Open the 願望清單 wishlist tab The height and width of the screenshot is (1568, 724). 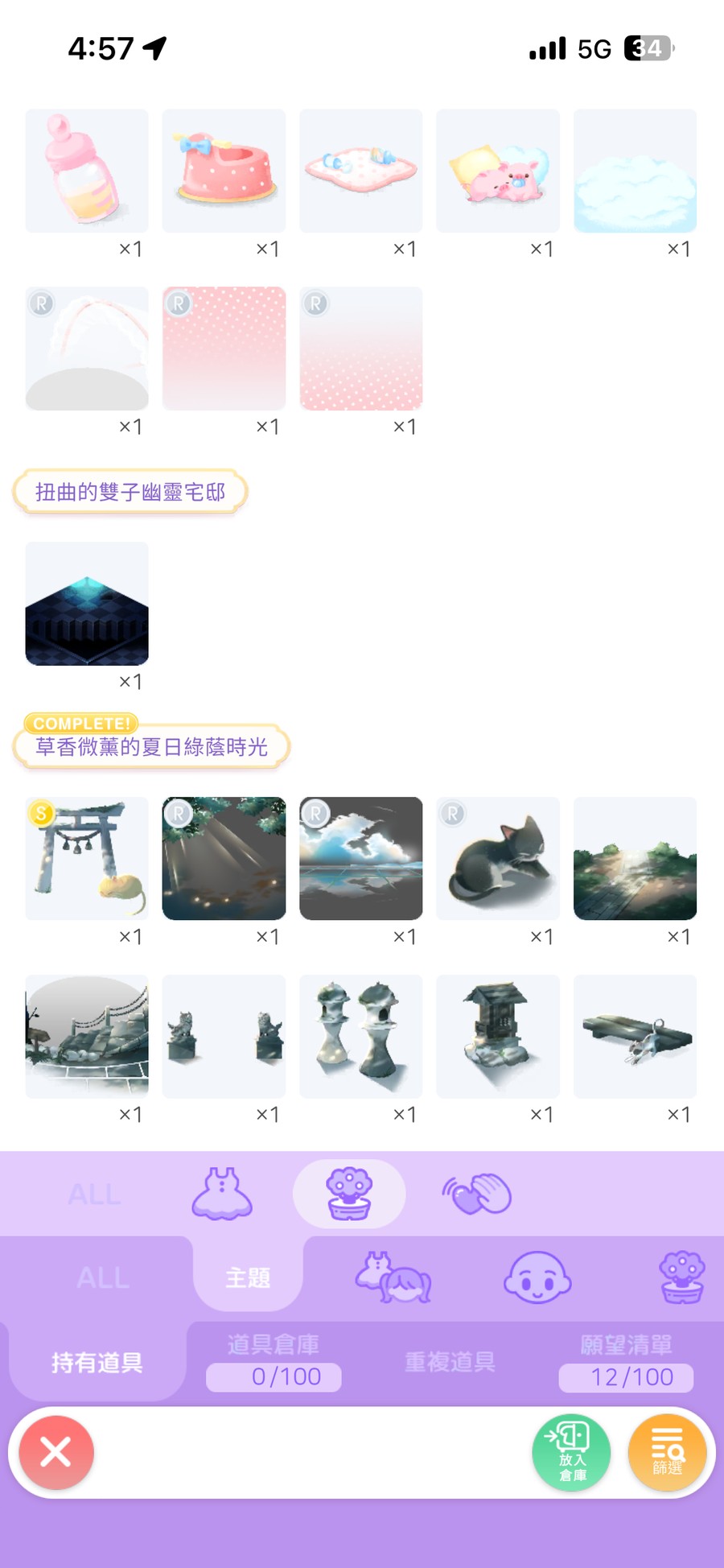[x=626, y=1361]
